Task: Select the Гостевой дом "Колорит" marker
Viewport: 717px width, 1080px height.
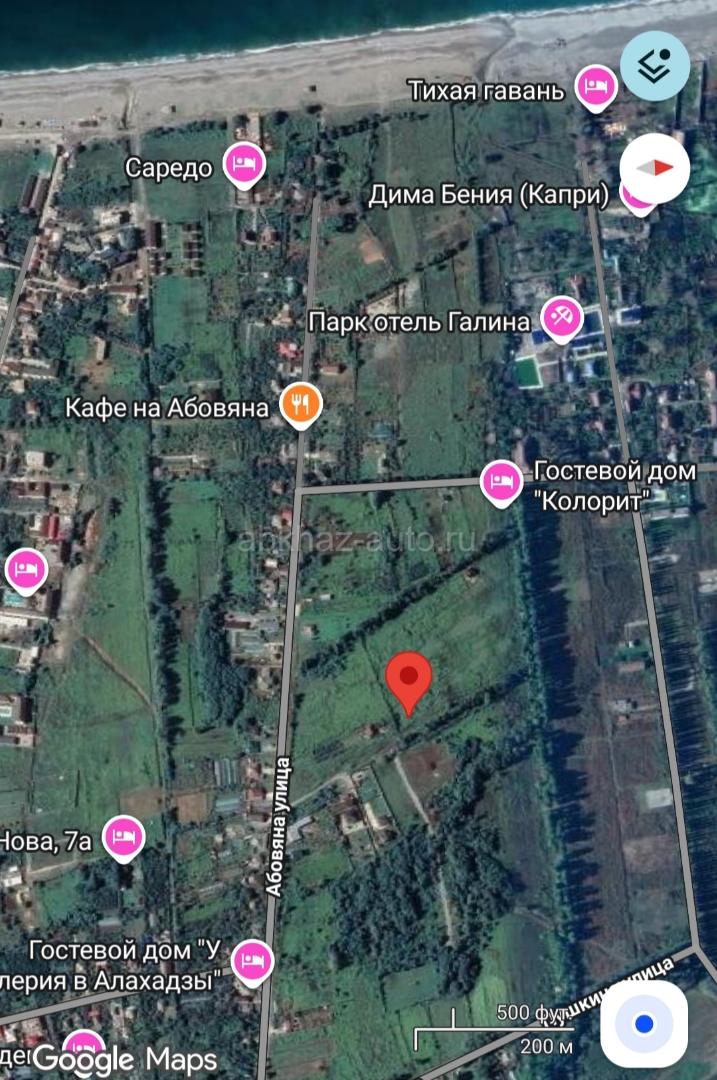Action: [500, 482]
